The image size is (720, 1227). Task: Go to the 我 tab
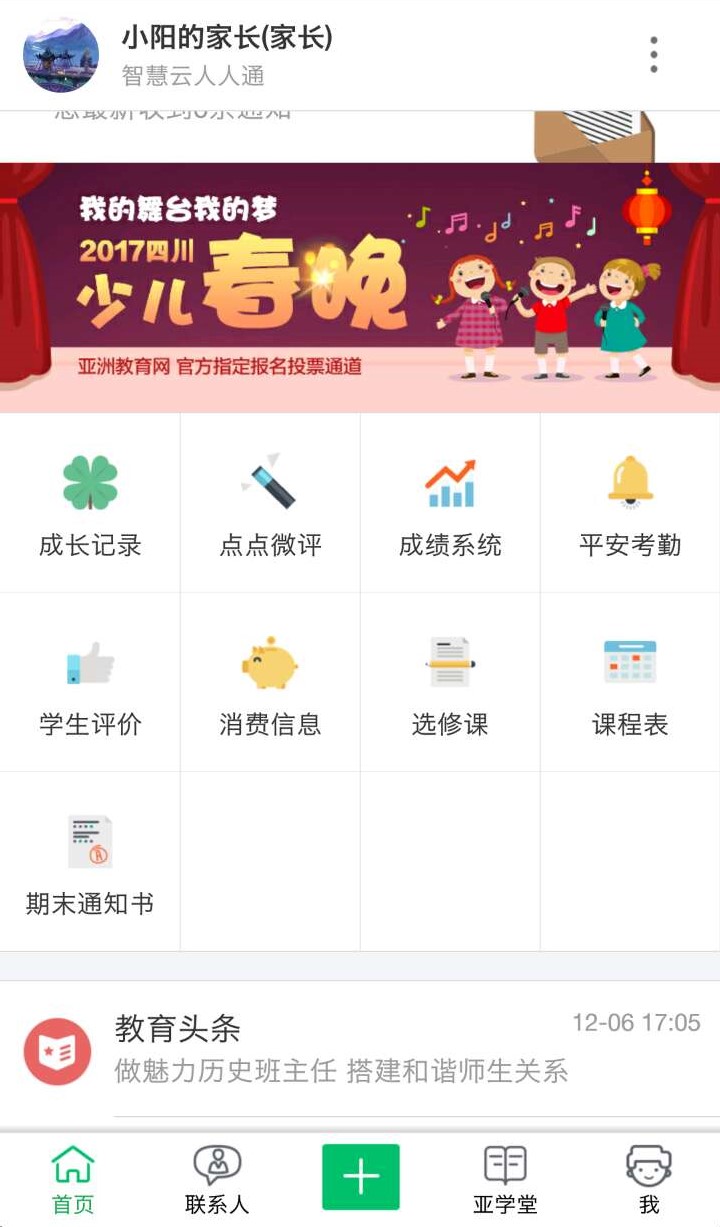649,1180
